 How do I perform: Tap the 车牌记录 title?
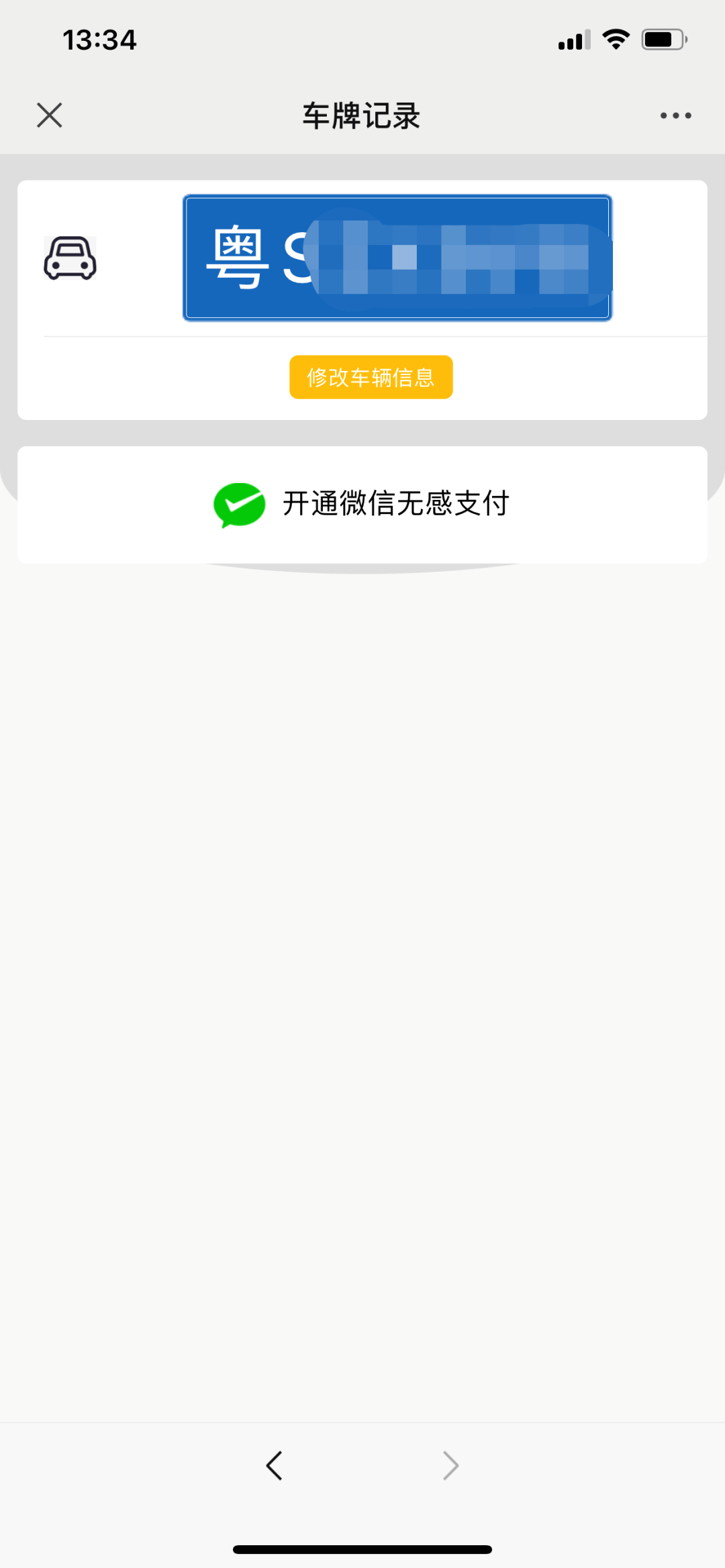(x=362, y=115)
